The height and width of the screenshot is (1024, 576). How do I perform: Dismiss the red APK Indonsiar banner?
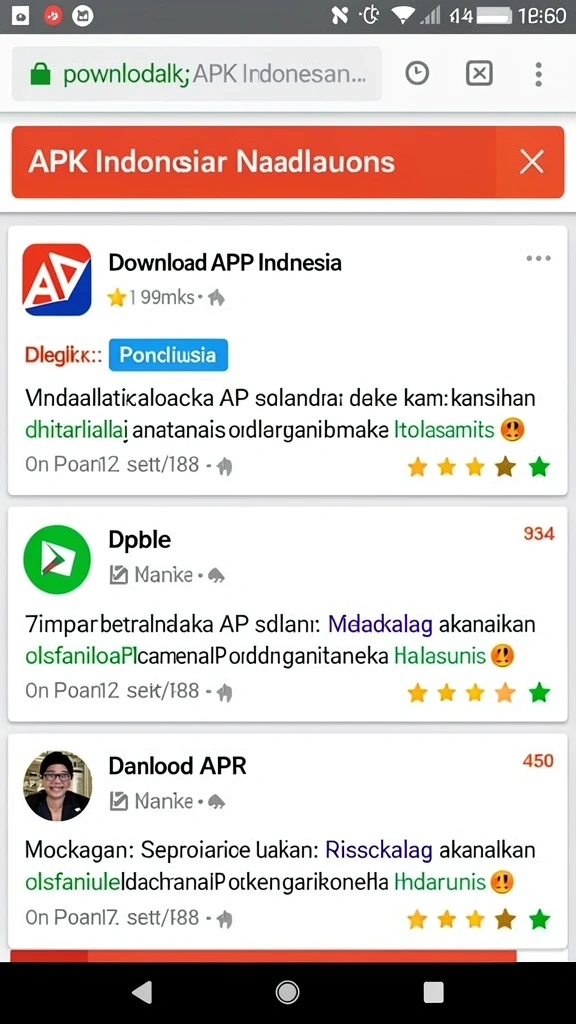(x=531, y=161)
